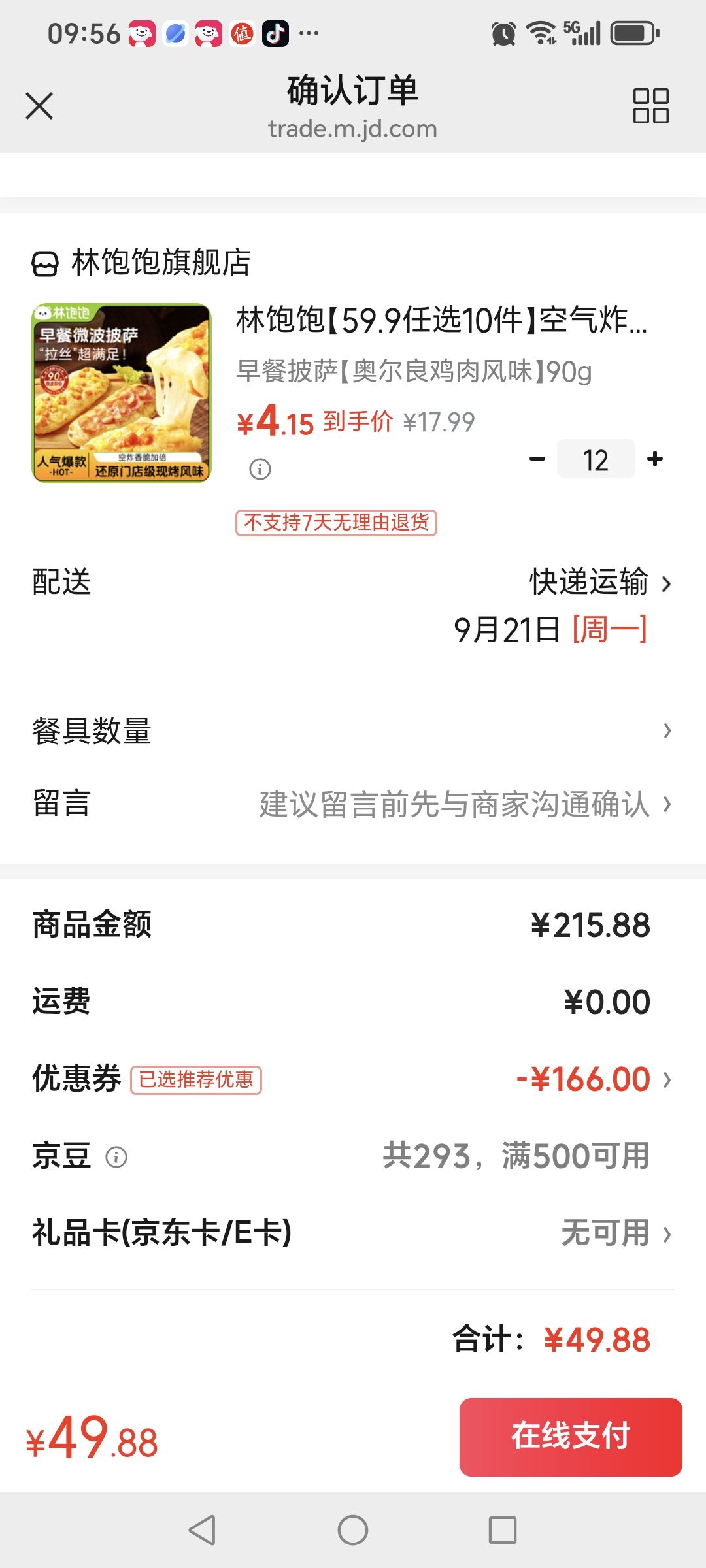Screen dimensions: 706x1568
Task: Open 餐具数量 tableware quantity row
Action: [353, 730]
